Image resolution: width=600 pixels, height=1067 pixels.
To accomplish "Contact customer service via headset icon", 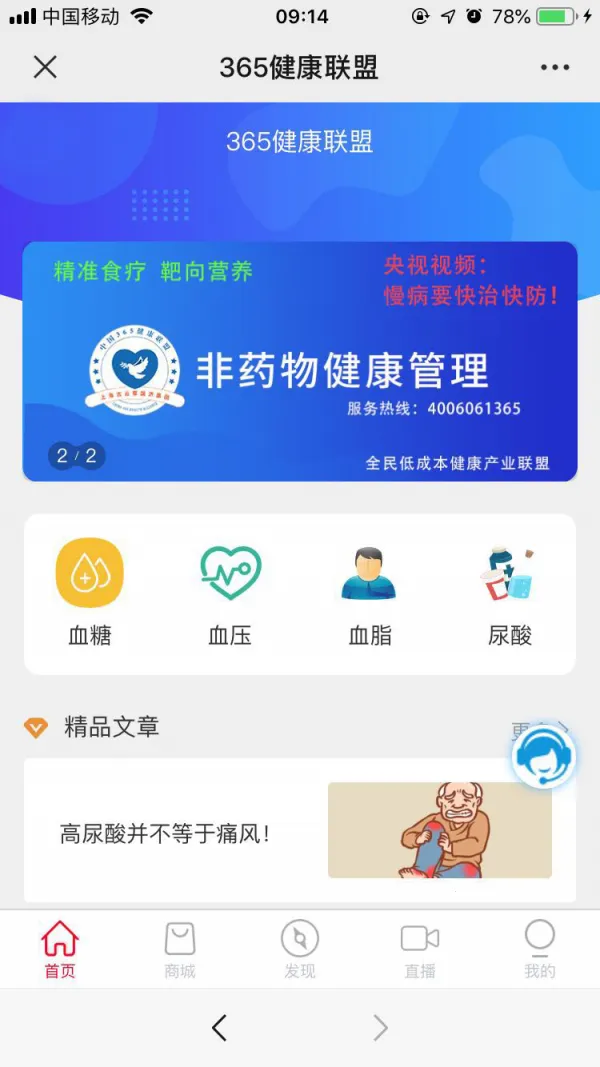I will pyautogui.click(x=543, y=757).
